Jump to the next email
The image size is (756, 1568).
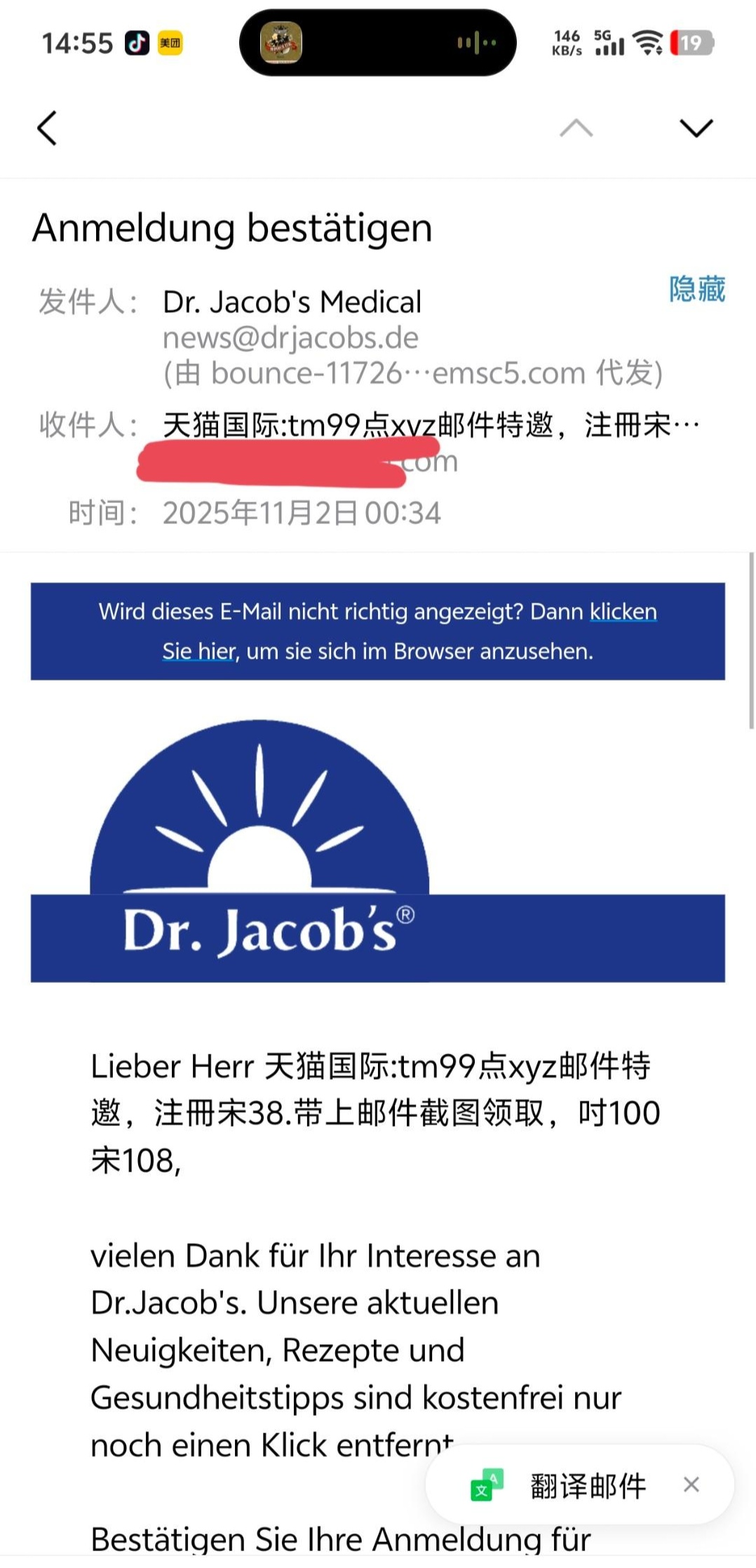coord(696,128)
